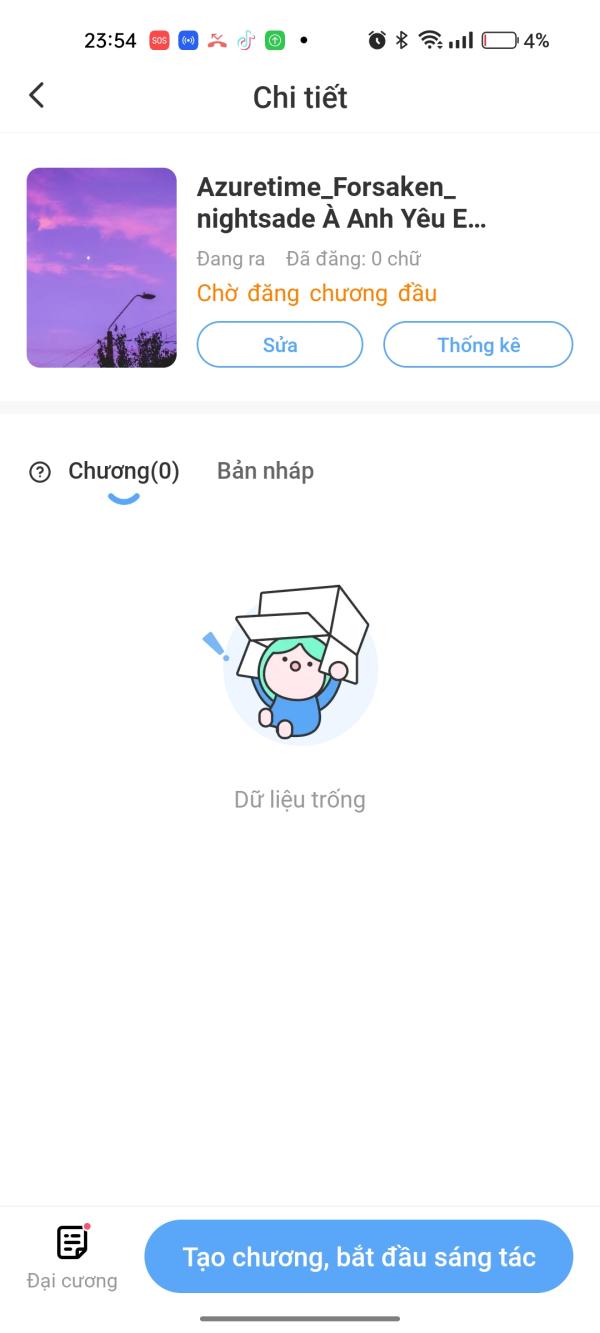This screenshot has height=1333, width=600.
Task: Open the help icon beside Chương
Action: click(40, 472)
